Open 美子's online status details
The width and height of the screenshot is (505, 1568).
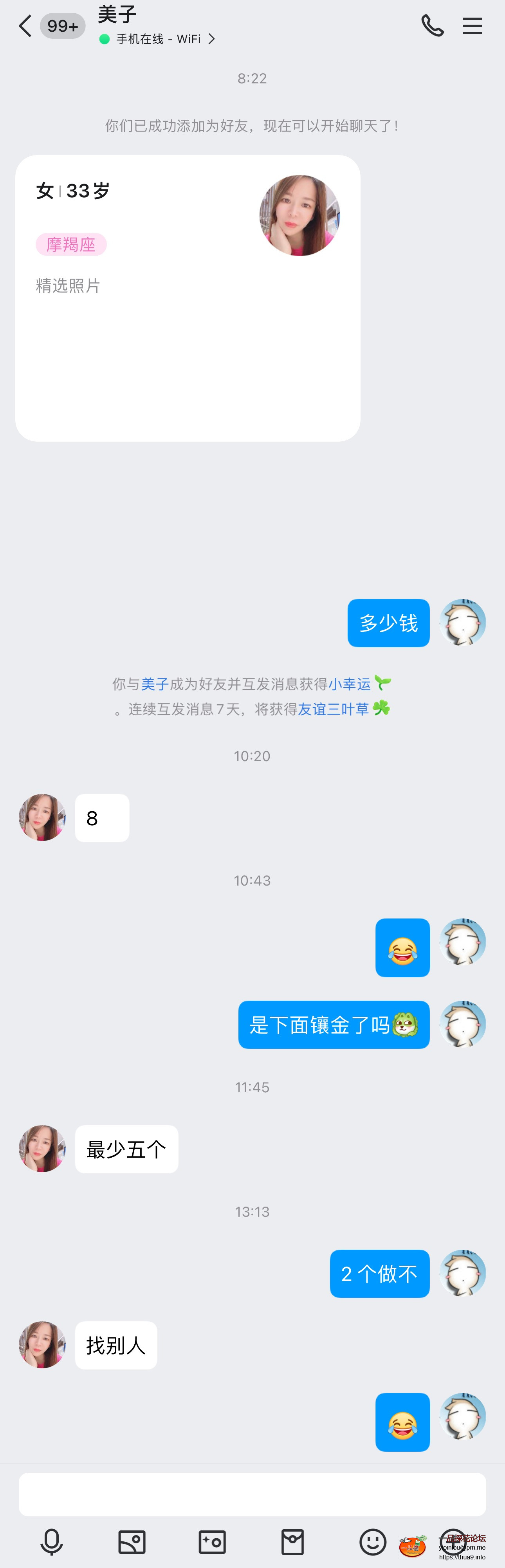point(158,39)
